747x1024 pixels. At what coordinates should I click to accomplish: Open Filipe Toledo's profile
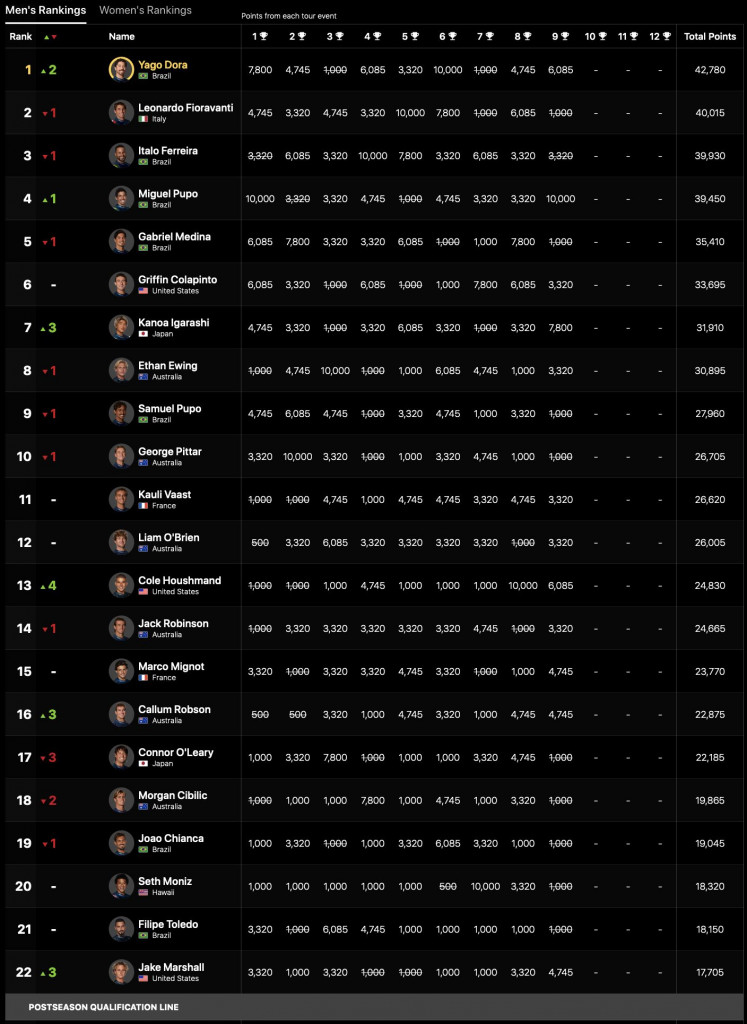168,925
